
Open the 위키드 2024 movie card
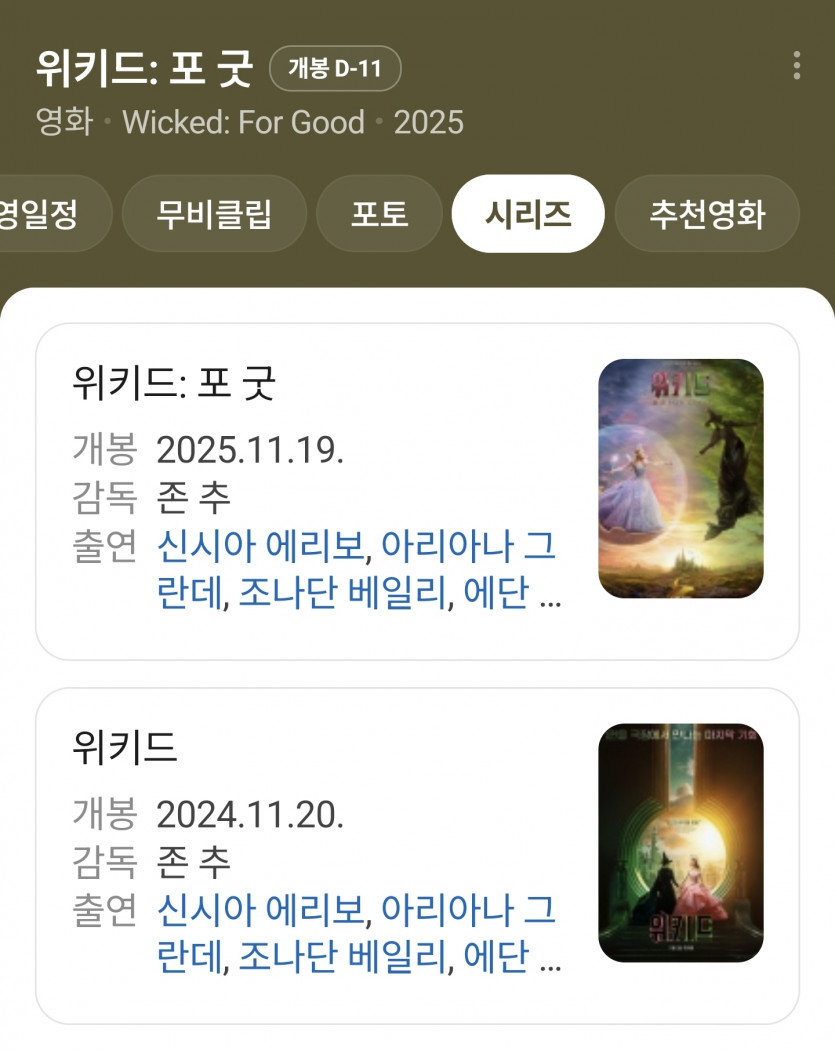click(x=300, y=748)
